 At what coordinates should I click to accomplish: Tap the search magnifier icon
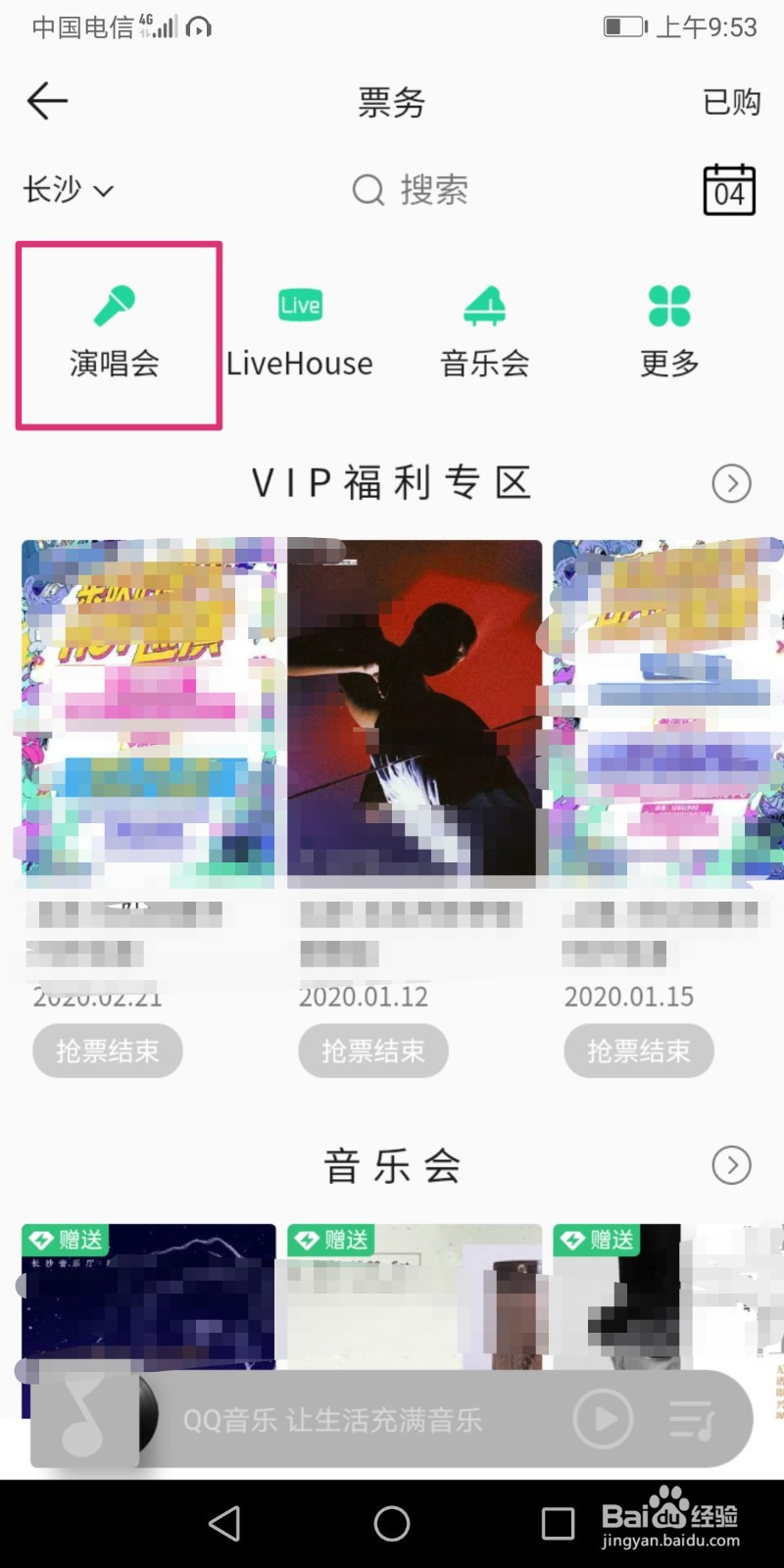[x=367, y=190]
